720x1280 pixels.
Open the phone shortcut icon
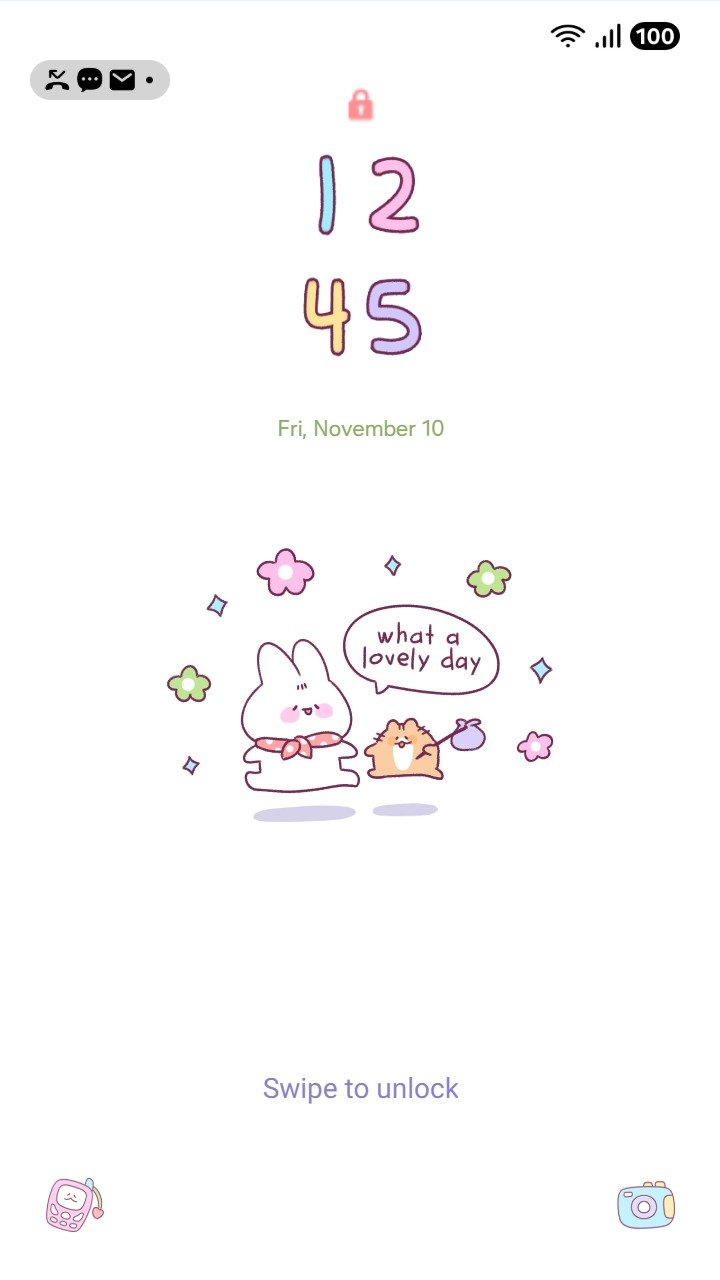coord(74,1204)
